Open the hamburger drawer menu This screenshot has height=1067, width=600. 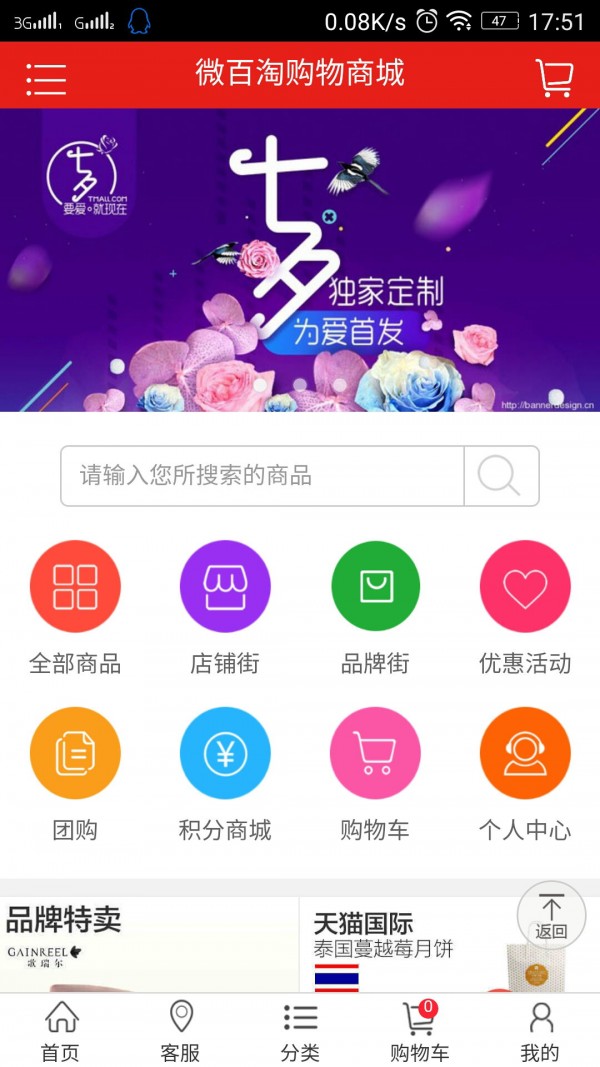(x=46, y=77)
